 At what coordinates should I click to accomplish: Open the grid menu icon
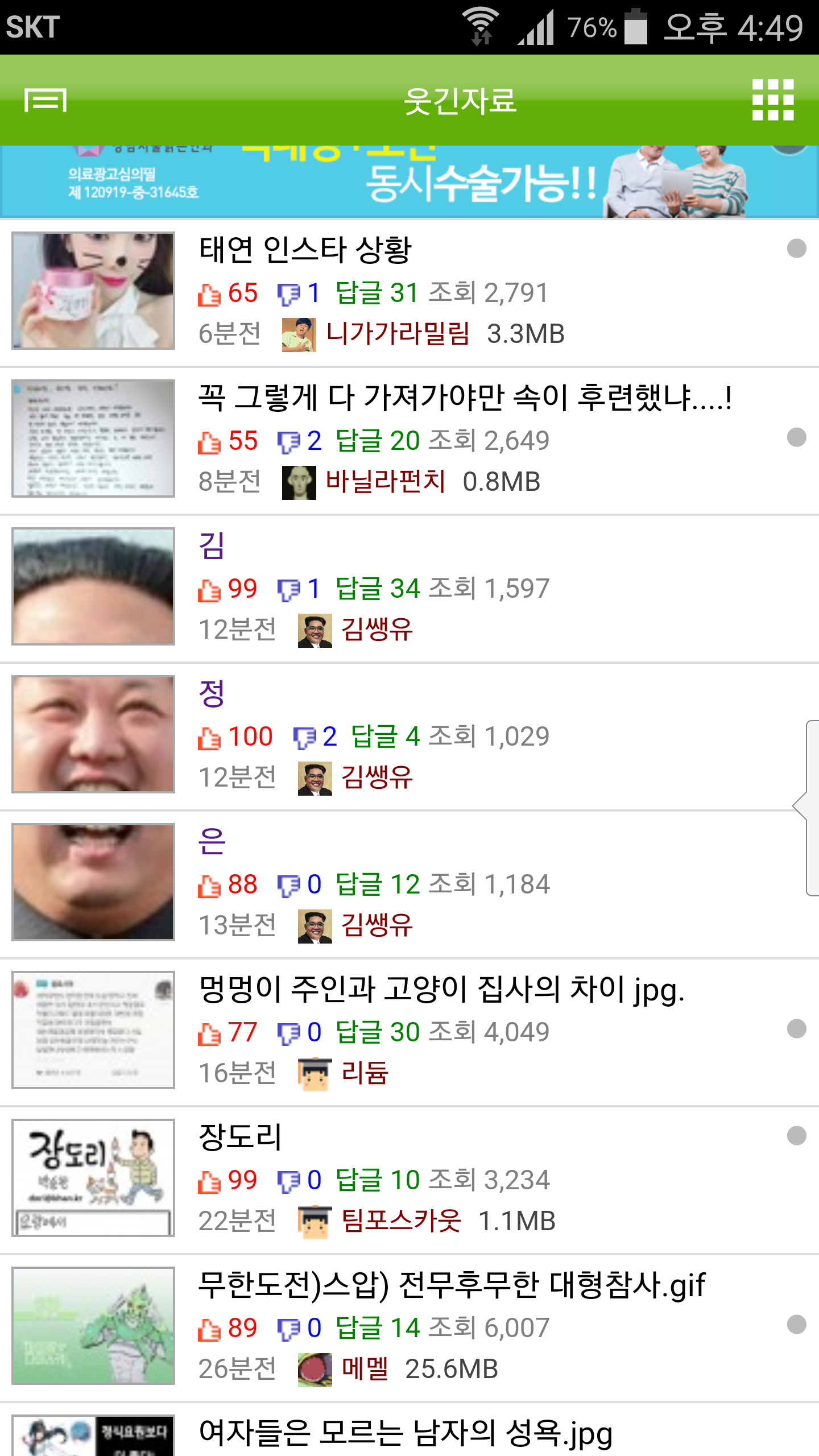pos(772,101)
